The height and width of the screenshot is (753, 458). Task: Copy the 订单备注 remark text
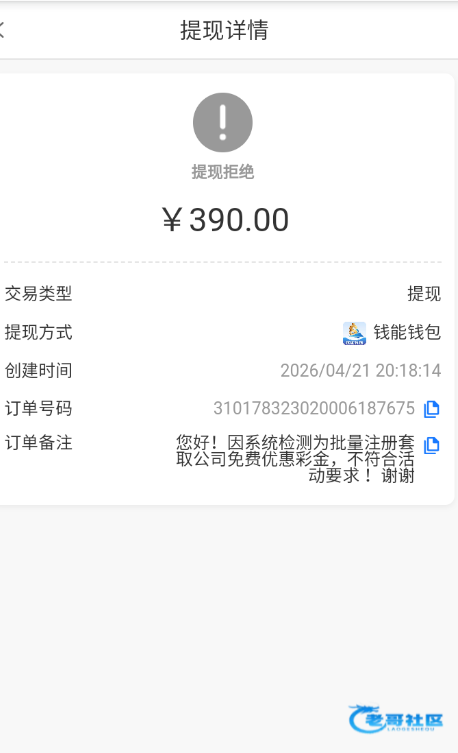coord(432,445)
